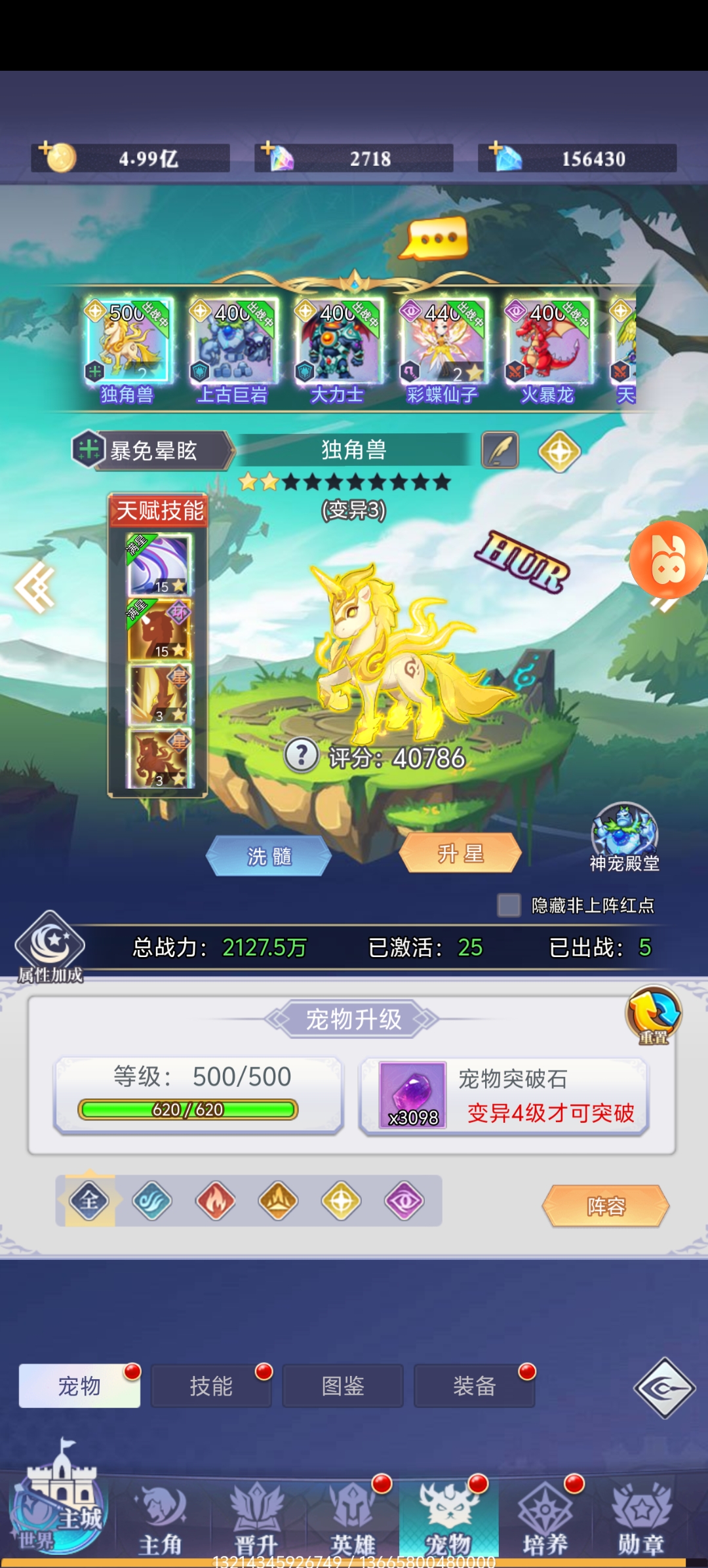Tap the 洗髓 button

click(269, 855)
